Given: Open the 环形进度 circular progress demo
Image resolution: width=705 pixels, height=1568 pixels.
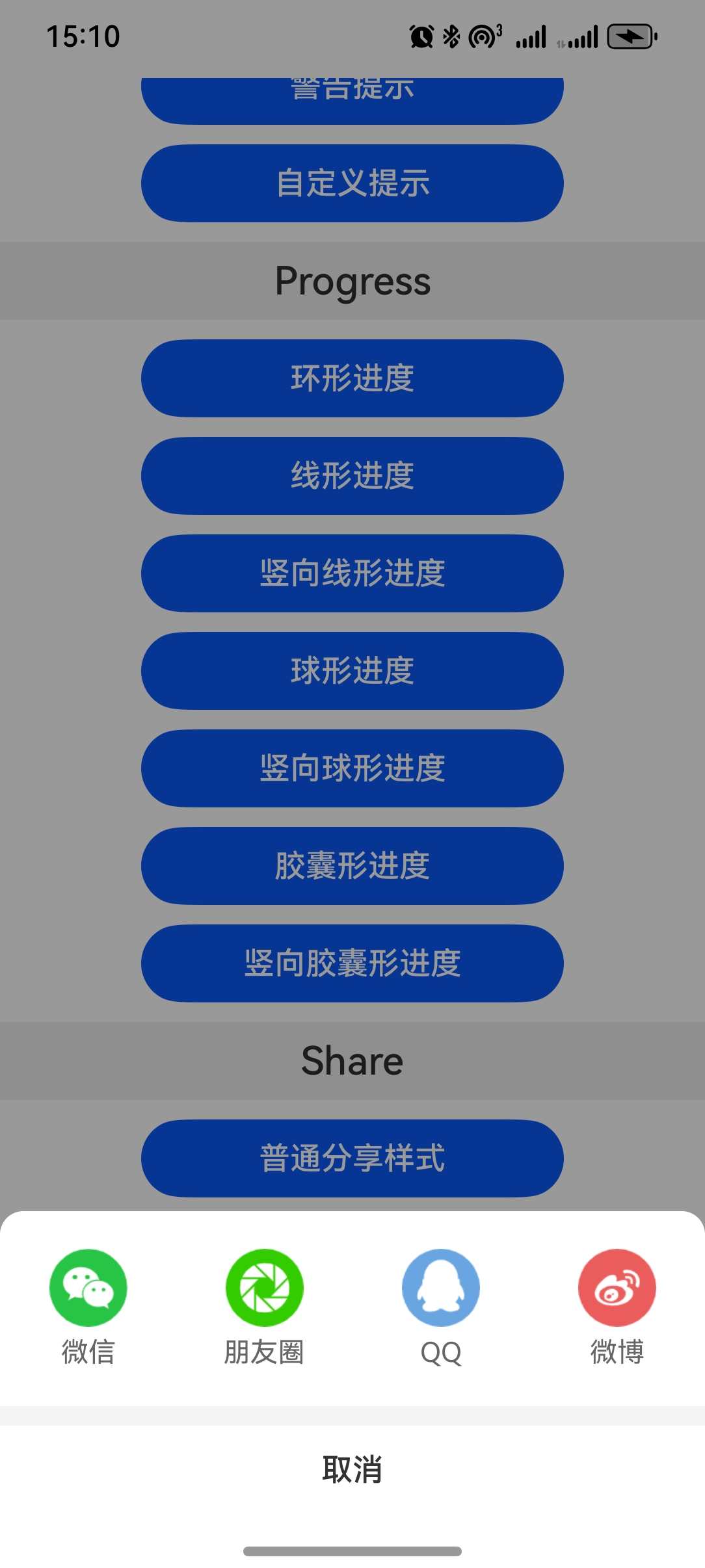Looking at the screenshot, I should (x=352, y=379).
